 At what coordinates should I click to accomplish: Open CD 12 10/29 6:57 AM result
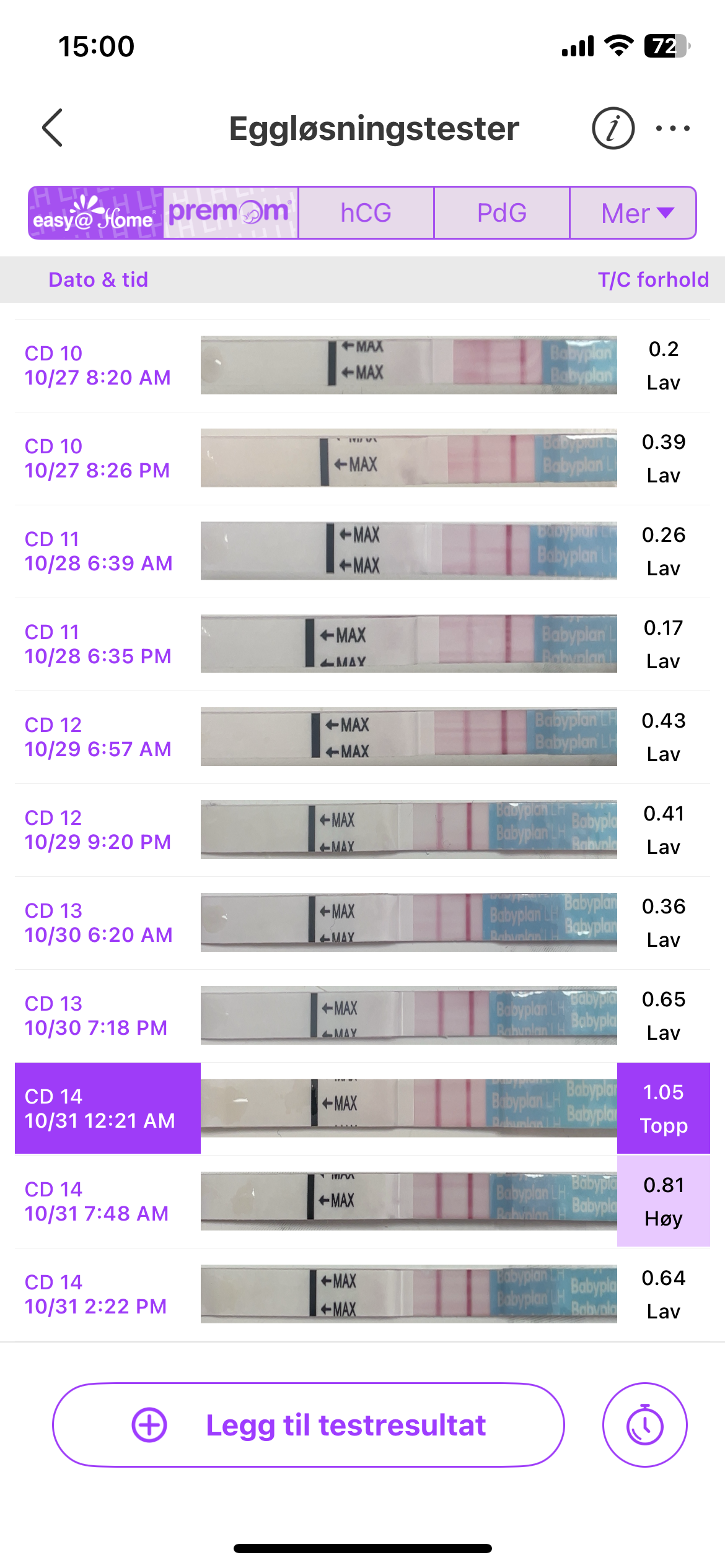pyautogui.click(x=362, y=736)
